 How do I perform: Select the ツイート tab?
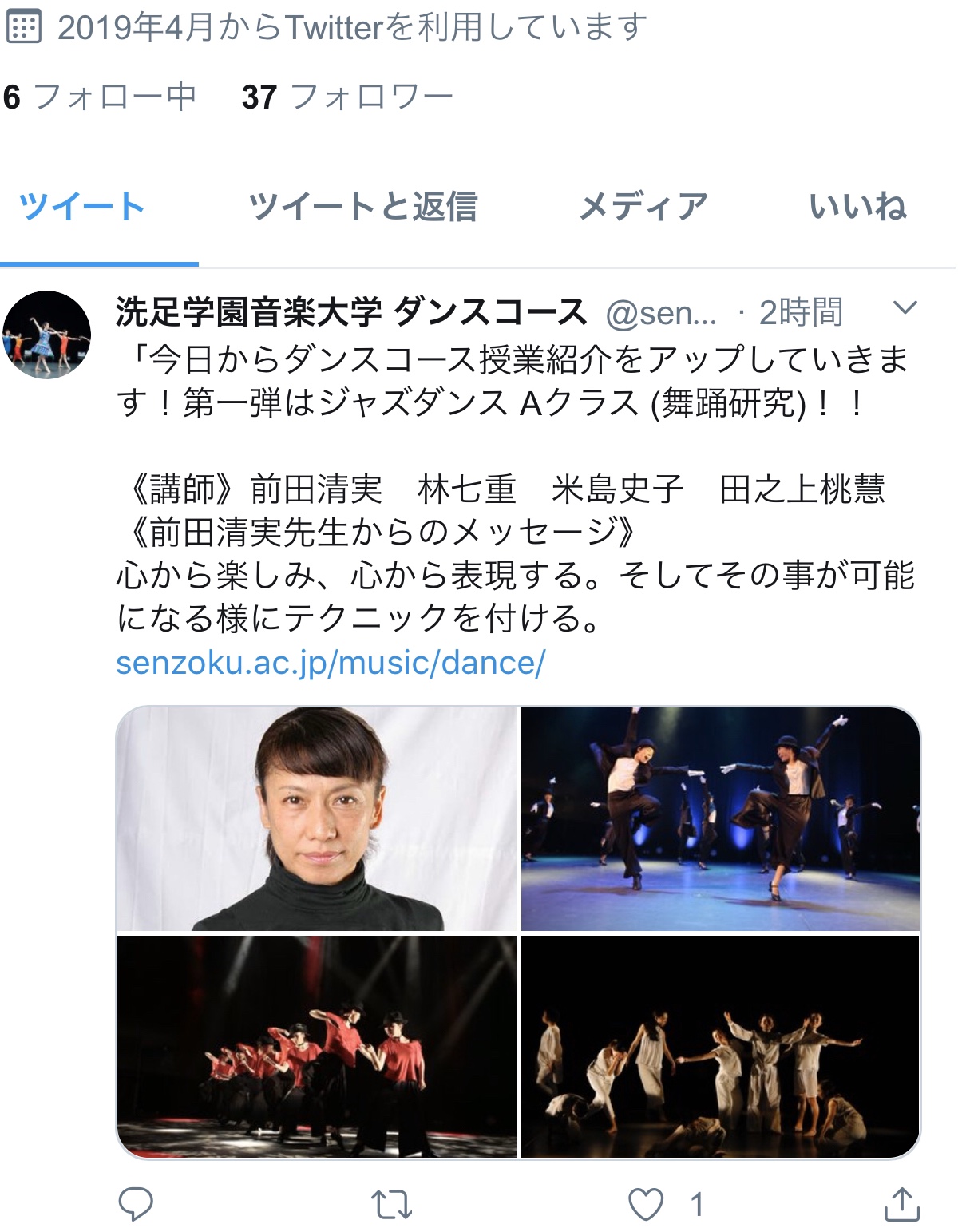click(81, 207)
